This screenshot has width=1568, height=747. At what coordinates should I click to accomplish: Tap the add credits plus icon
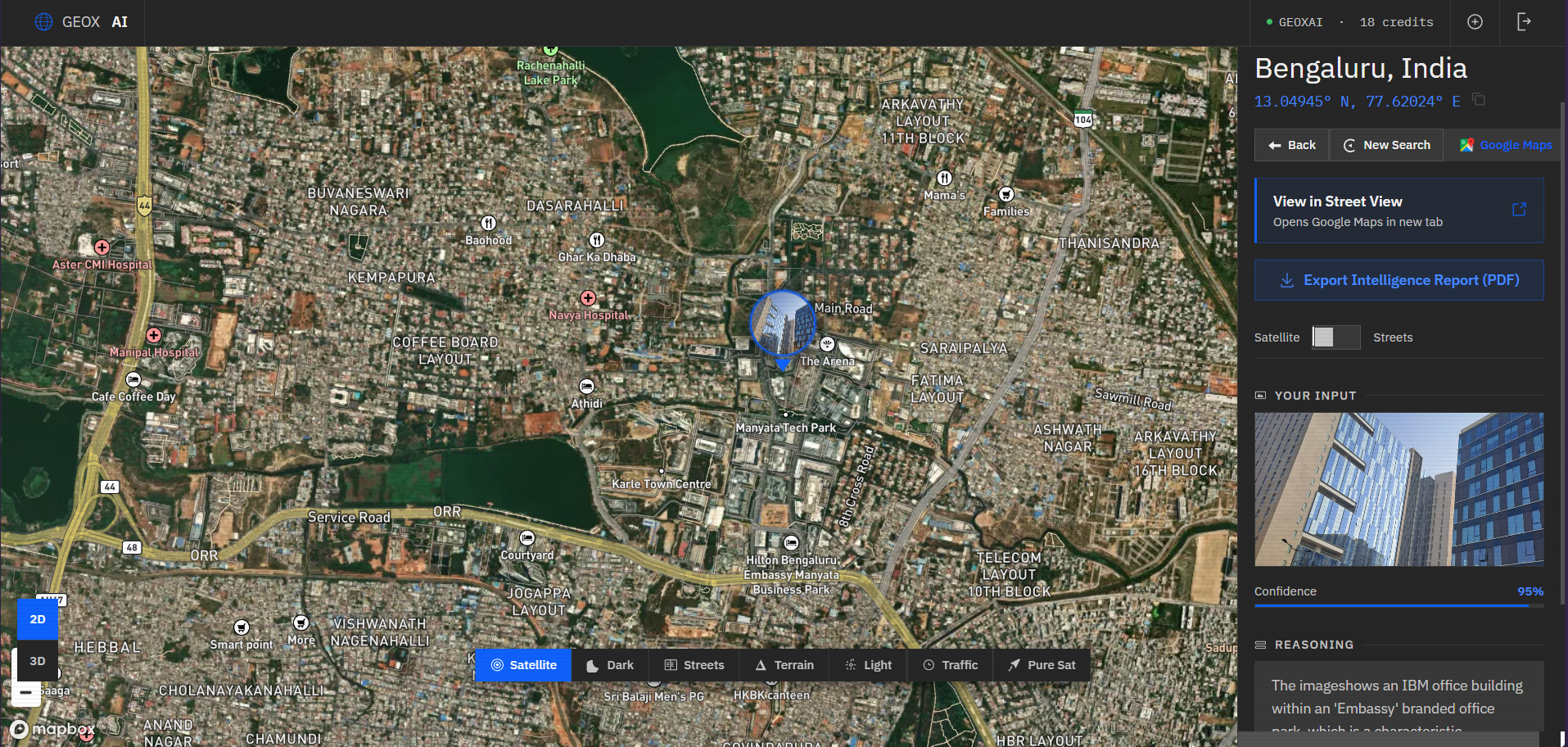[1475, 22]
